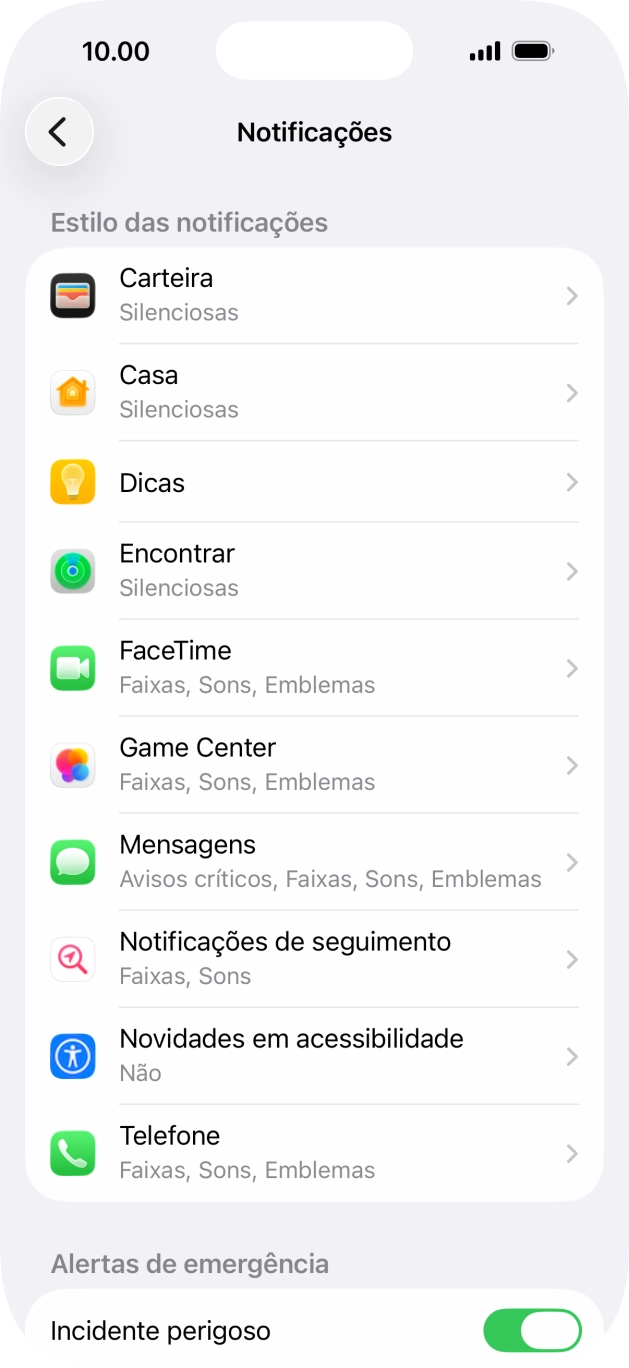Open Casa notification settings
The width and height of the screenshot is (629, 1368).
(314, 393)
